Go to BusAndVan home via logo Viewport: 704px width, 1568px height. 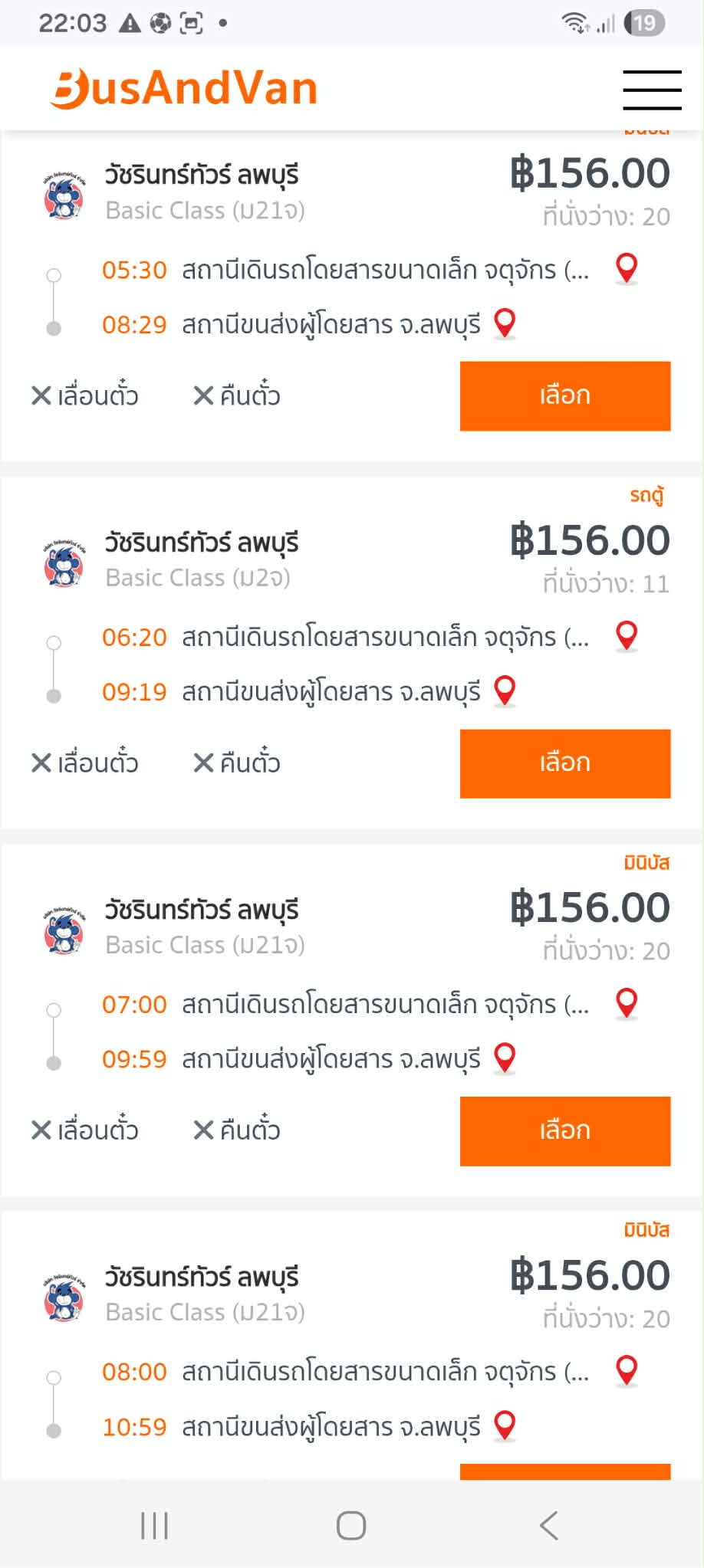pyautogui.click(x=184, y=89)
